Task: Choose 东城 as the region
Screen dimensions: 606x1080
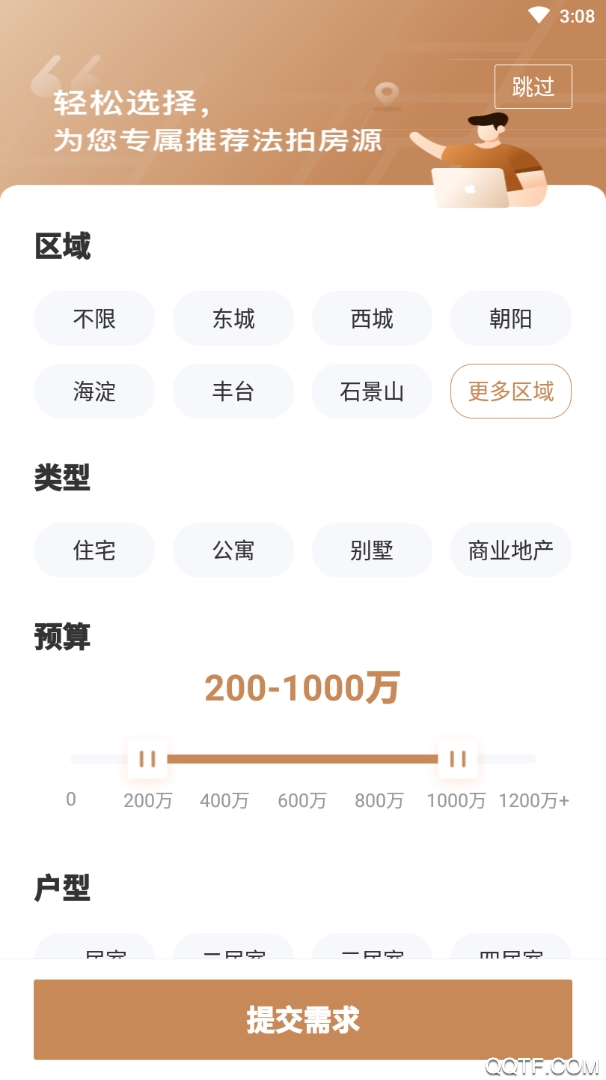Action: pos(233,319)
